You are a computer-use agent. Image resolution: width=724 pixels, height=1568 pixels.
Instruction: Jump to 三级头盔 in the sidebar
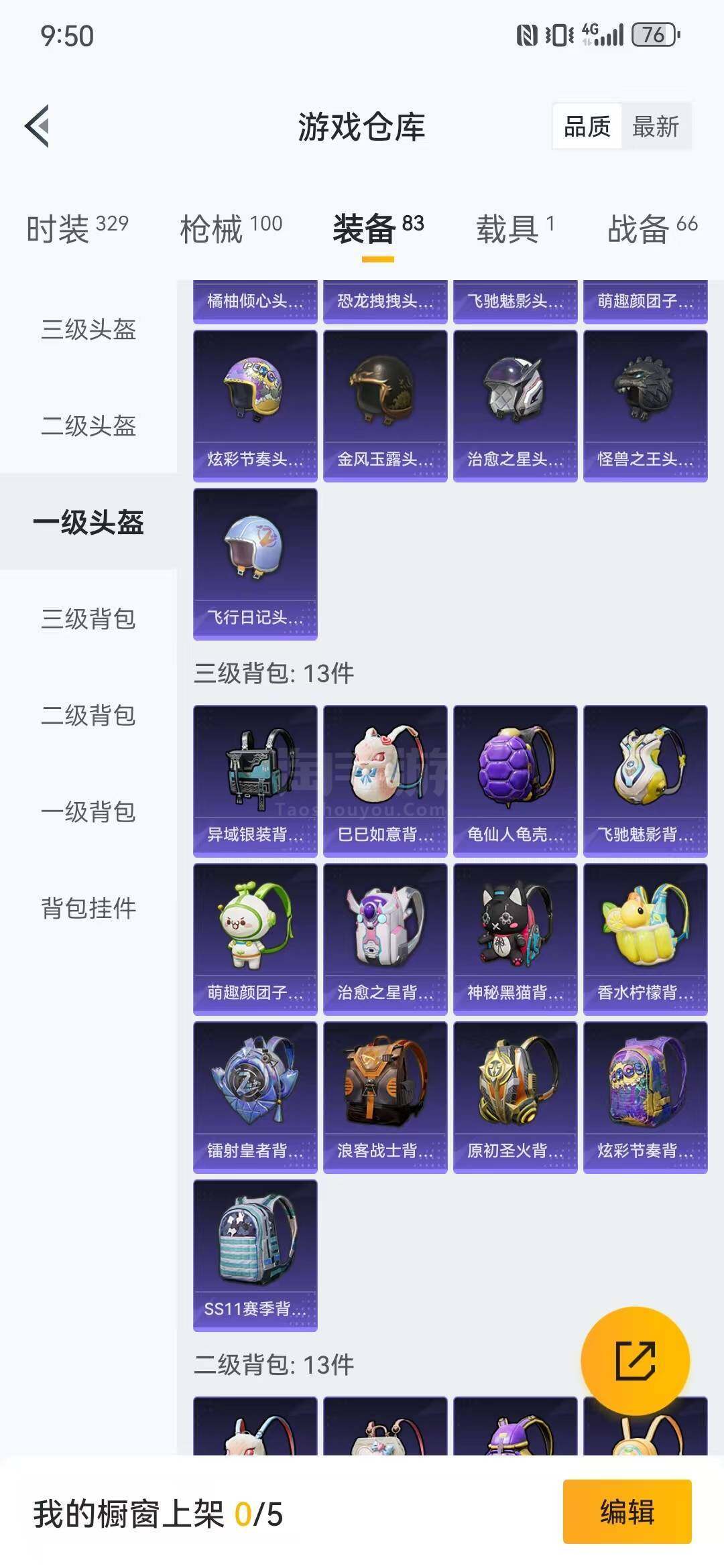coord(88,329)
